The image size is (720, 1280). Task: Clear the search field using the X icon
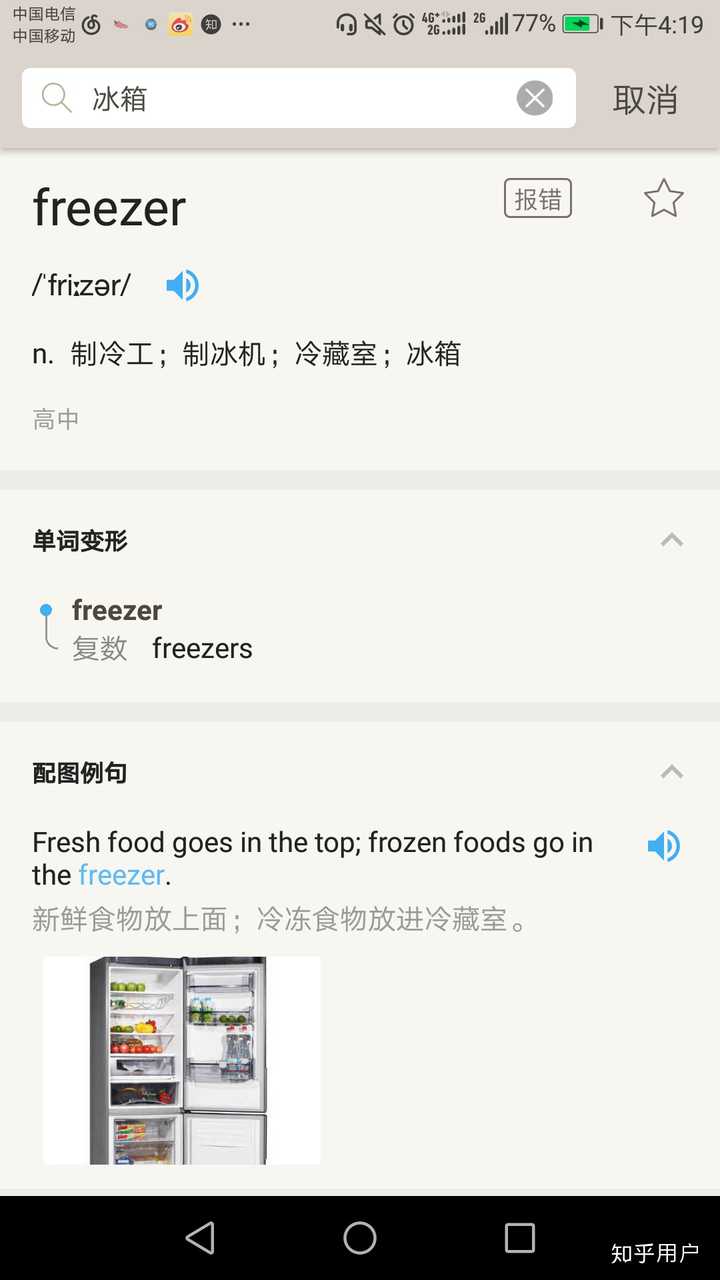(x=535, y=97)
